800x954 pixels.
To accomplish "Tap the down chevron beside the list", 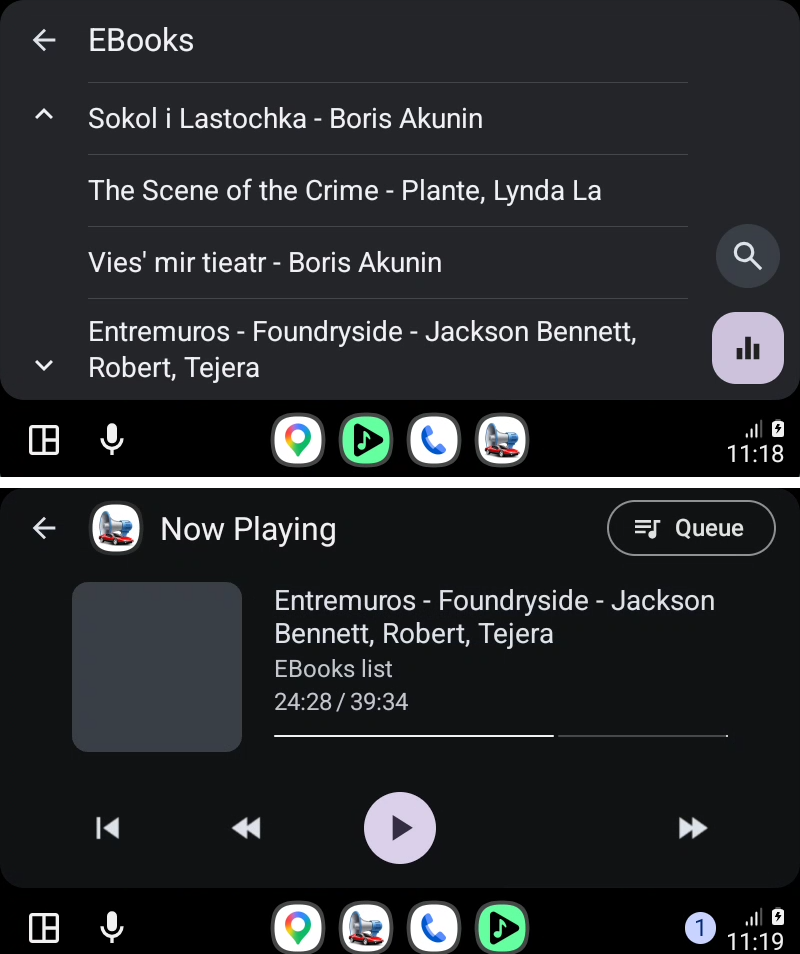I will coord(43,365).
